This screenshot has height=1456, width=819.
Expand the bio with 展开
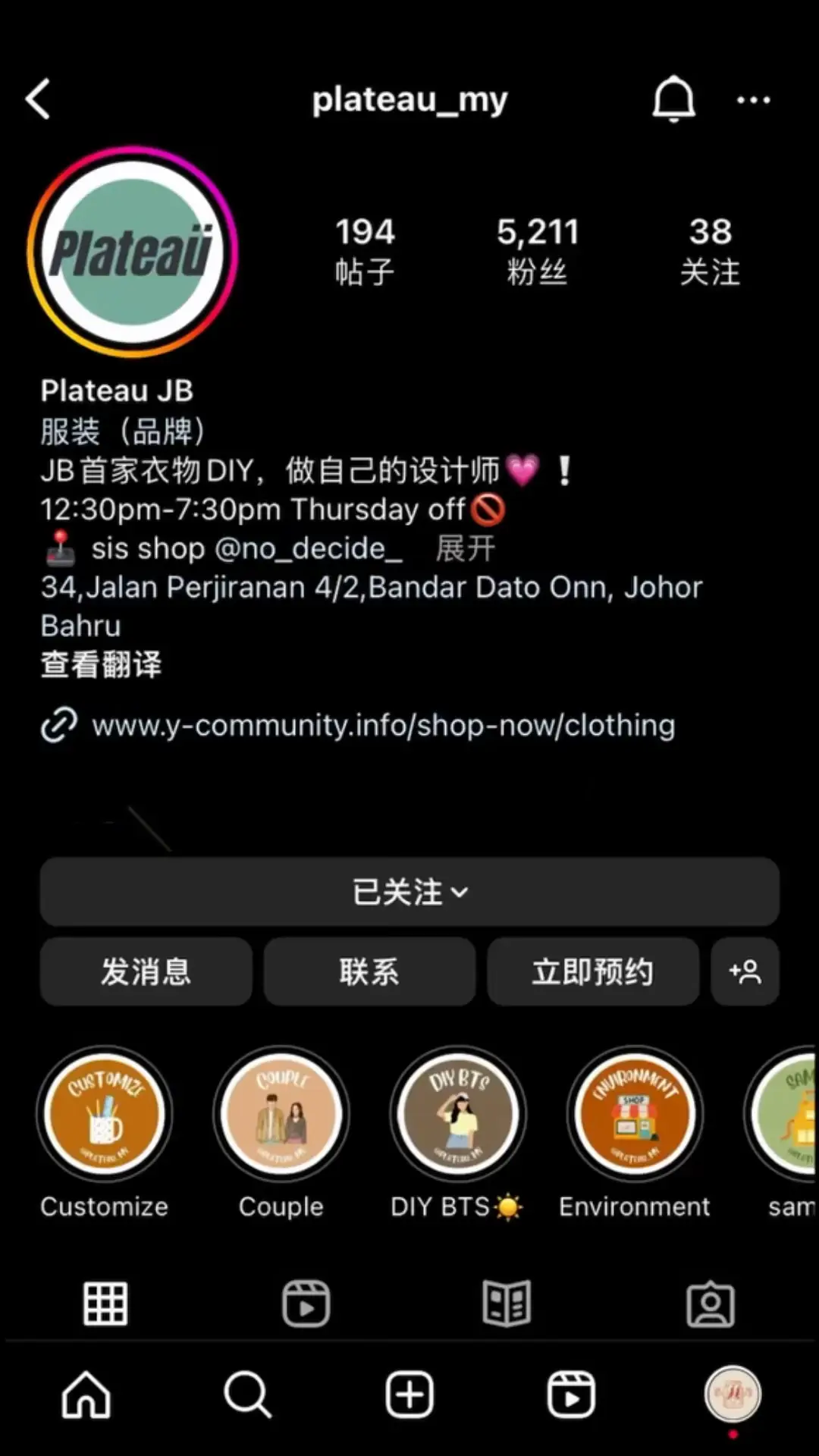click(463, 548)
